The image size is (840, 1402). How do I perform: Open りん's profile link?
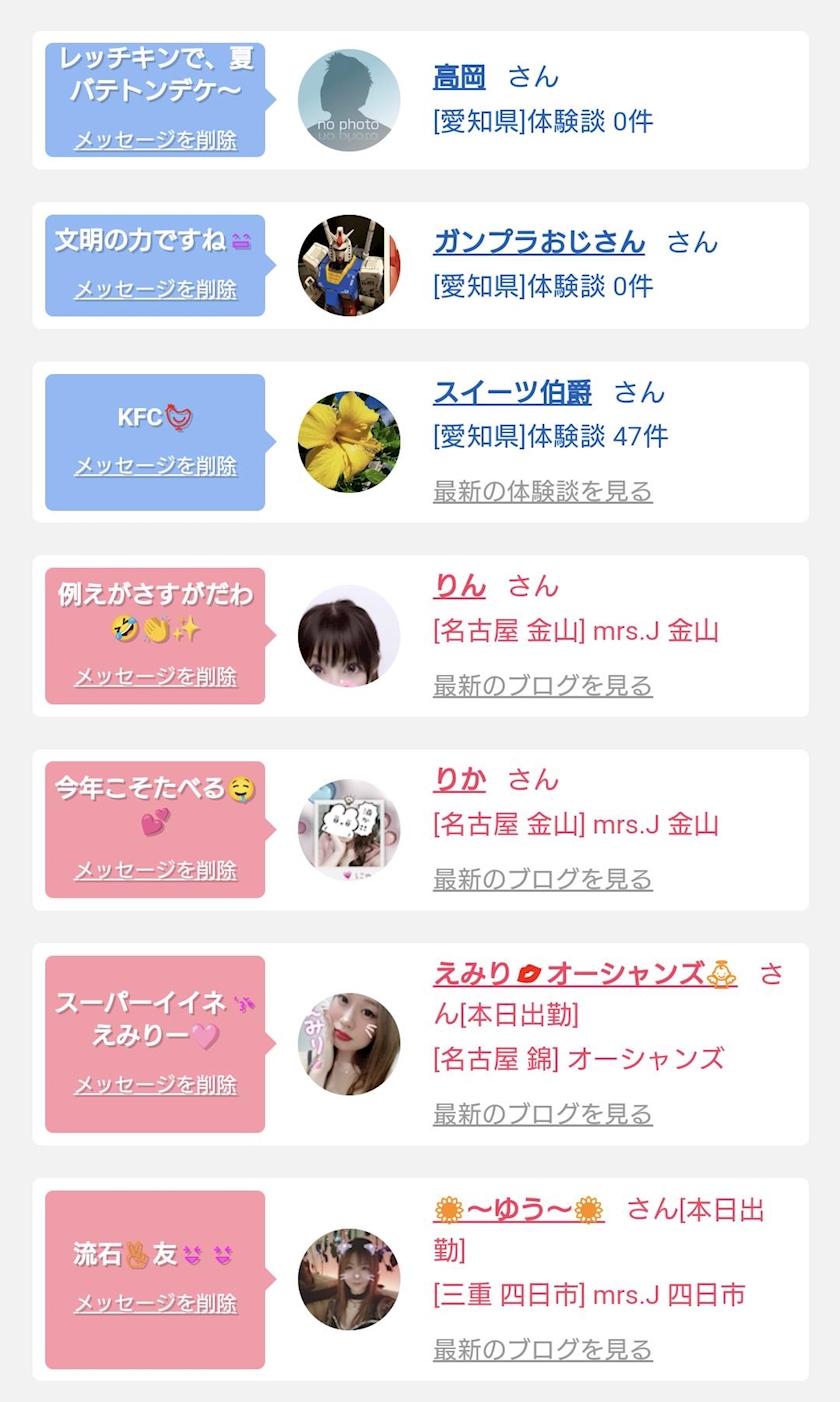[x=459, y=585]
